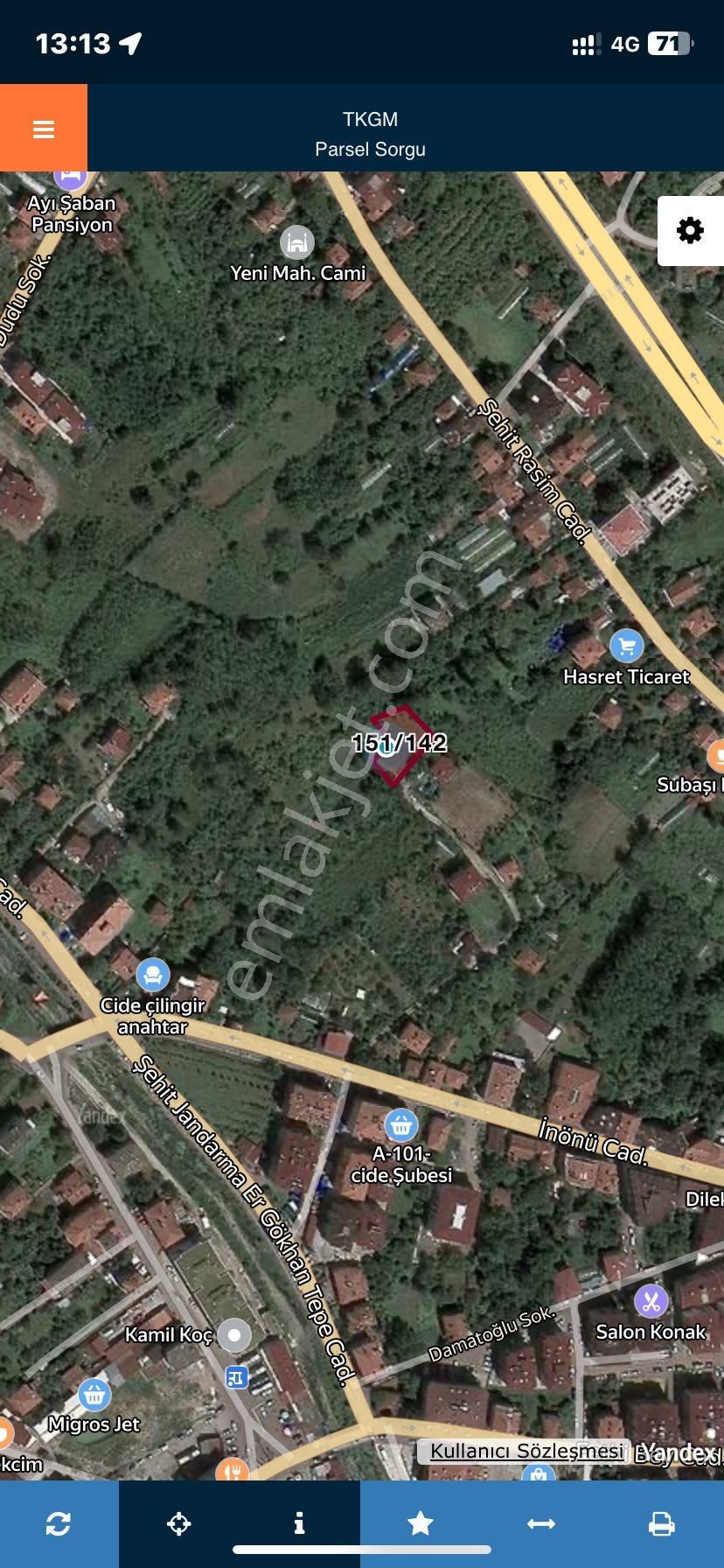
Task: Activate the distance measure tool
Action: coord(540,1523)
